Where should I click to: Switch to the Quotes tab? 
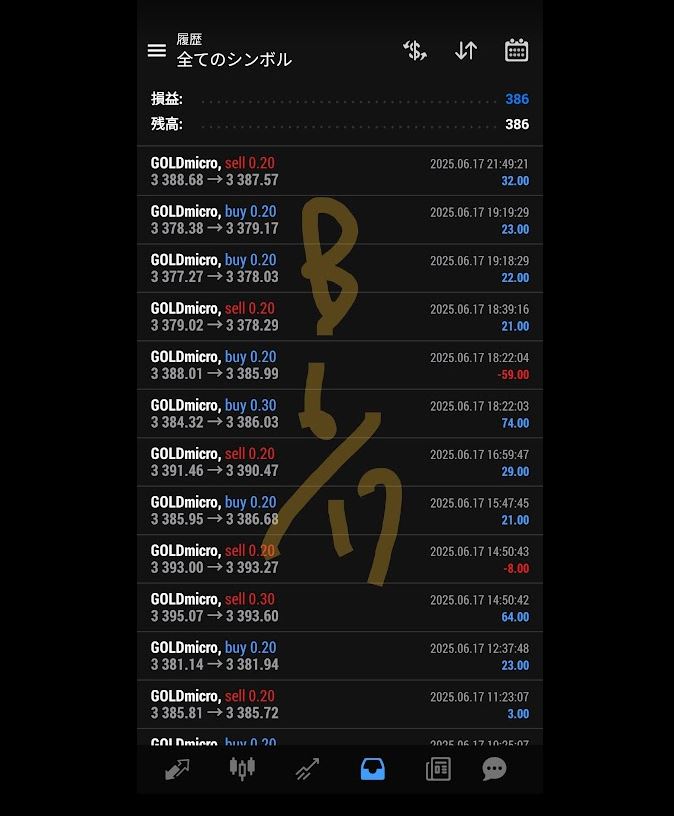(177, 768)
